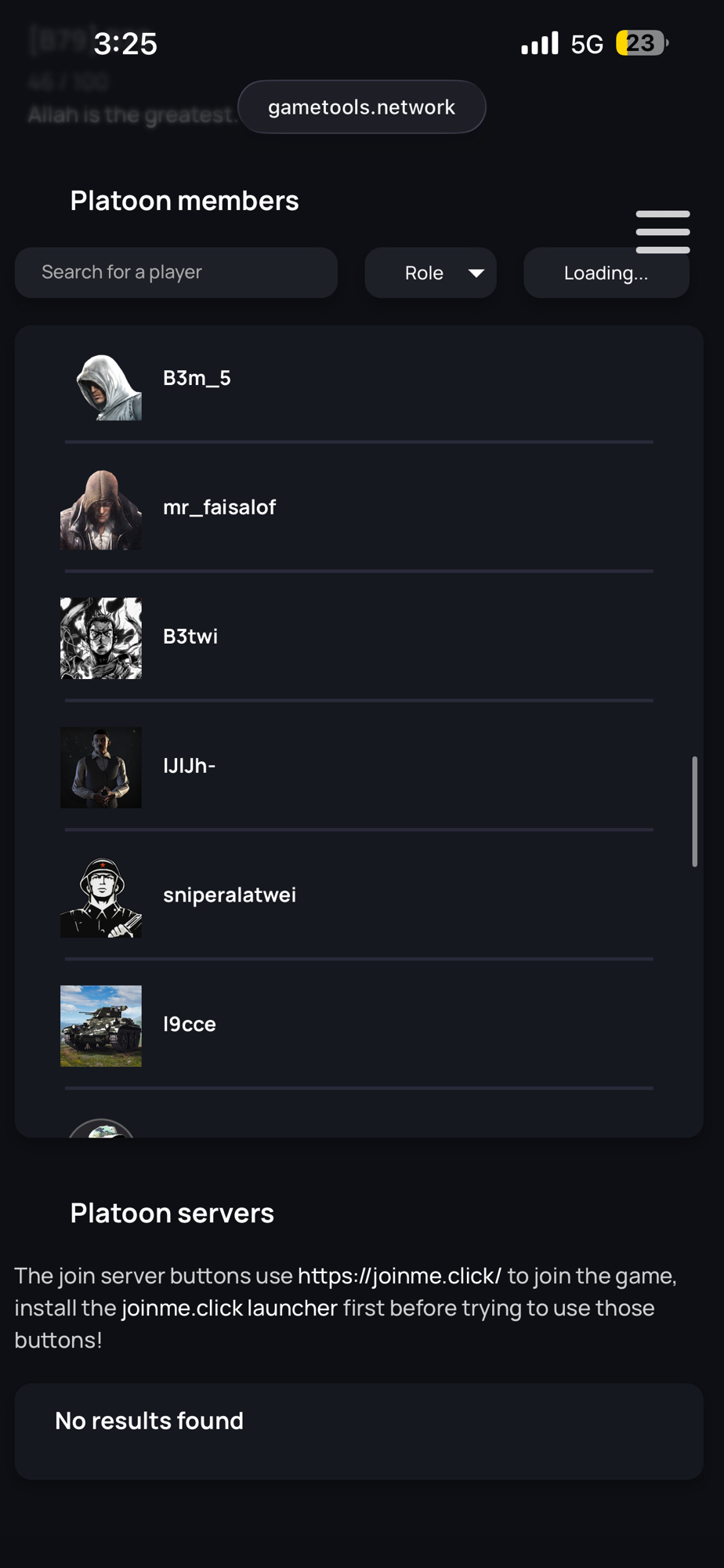Open the hamburger menu
The height and width of the screenshot is (1568, 724).
(662, 231)
